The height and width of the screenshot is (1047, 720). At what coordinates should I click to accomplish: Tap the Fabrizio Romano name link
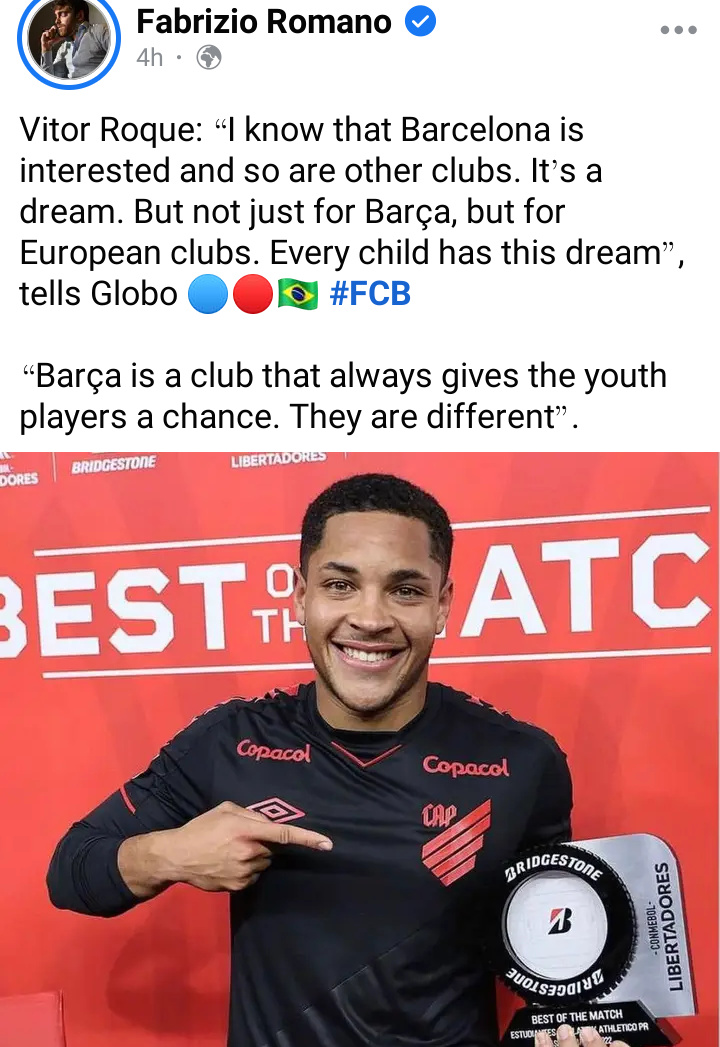263,20
